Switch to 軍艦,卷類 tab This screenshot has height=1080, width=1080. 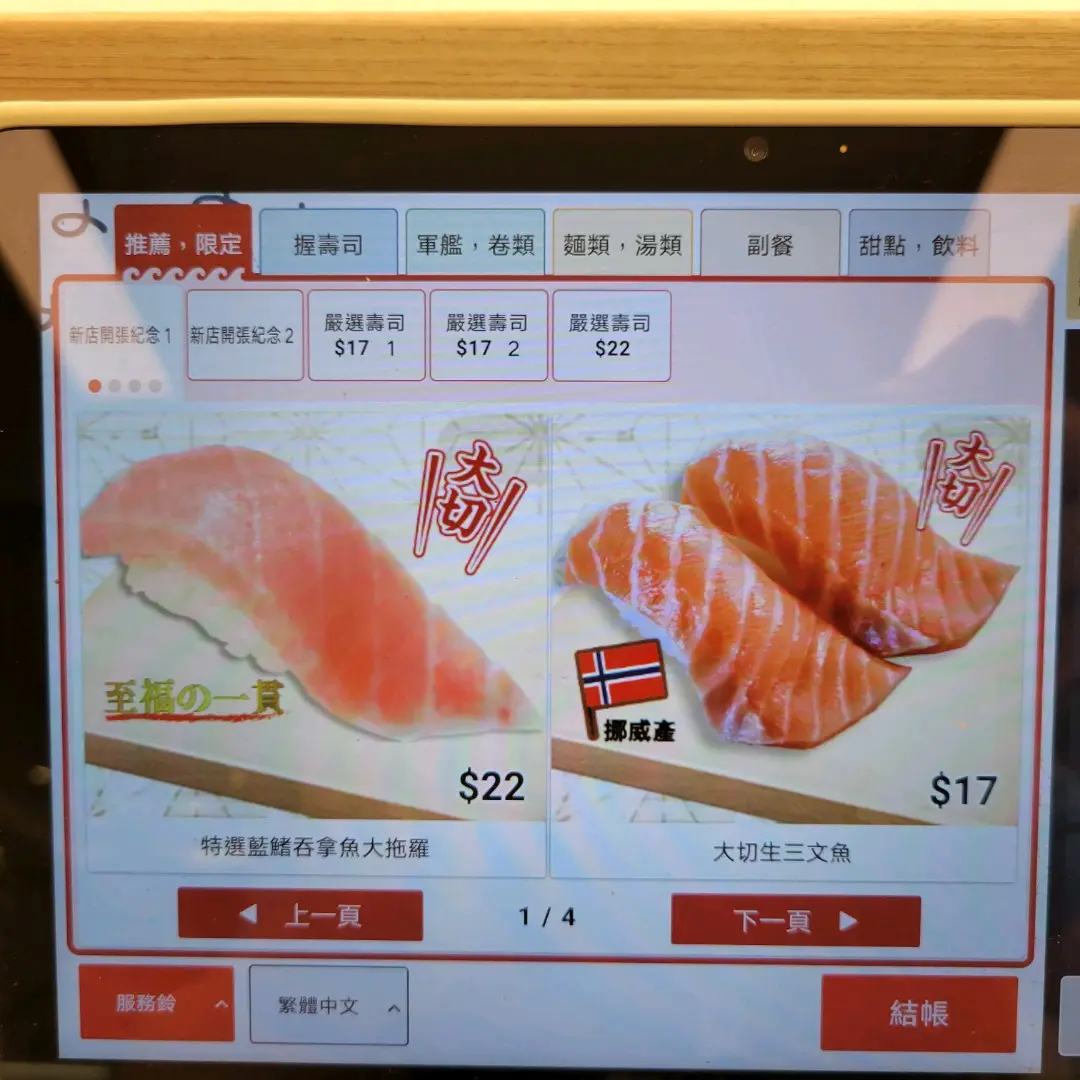click(475, 243)
